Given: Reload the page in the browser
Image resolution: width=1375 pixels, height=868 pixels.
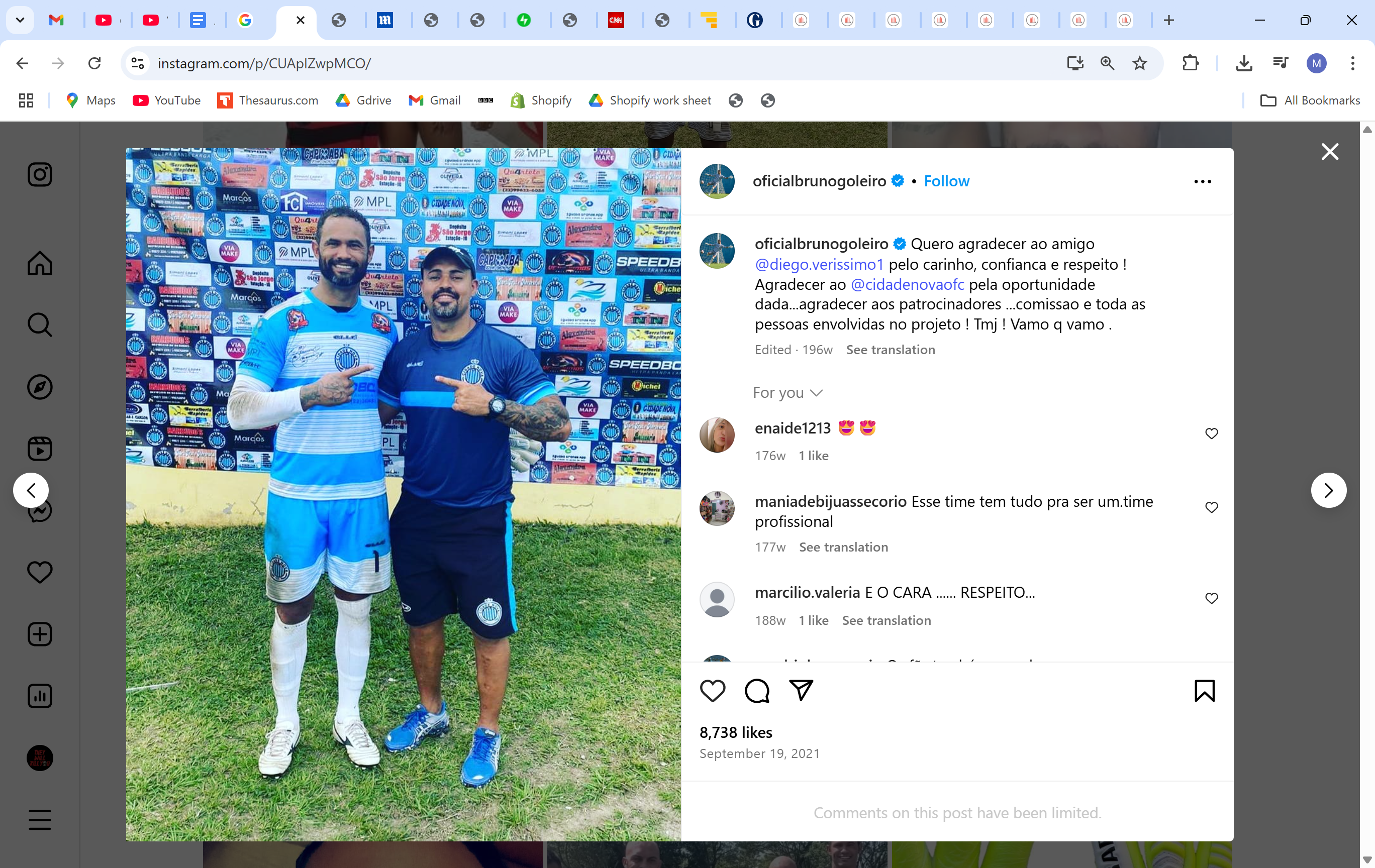Looking at the screenshot, I should point(94,63).
